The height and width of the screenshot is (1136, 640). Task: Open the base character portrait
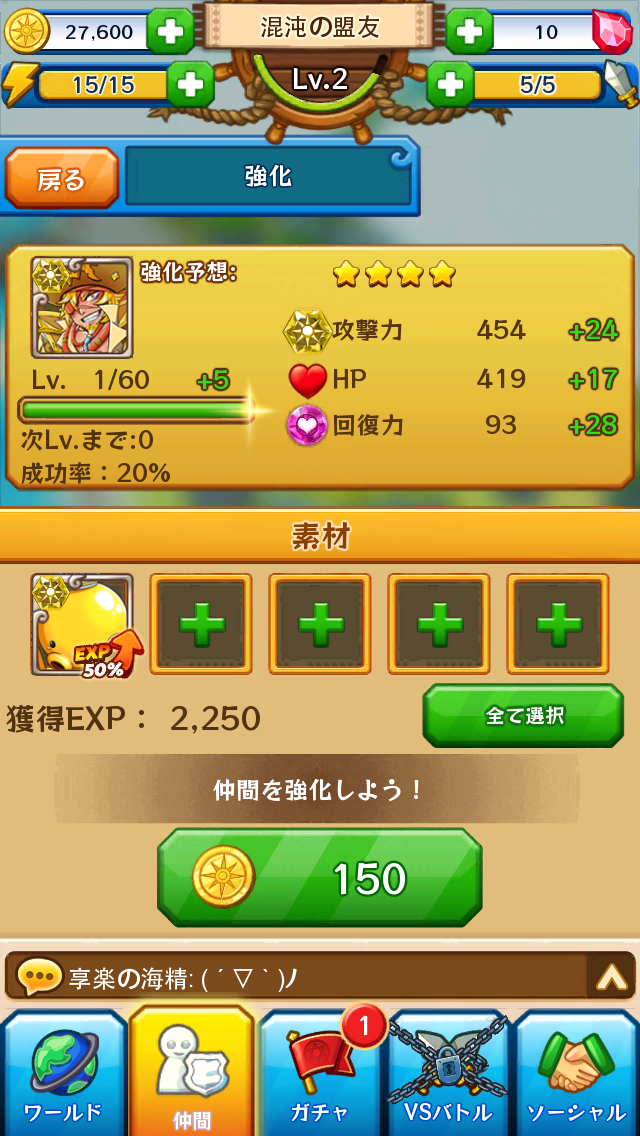pyautogui.click(x=82, y=307)
